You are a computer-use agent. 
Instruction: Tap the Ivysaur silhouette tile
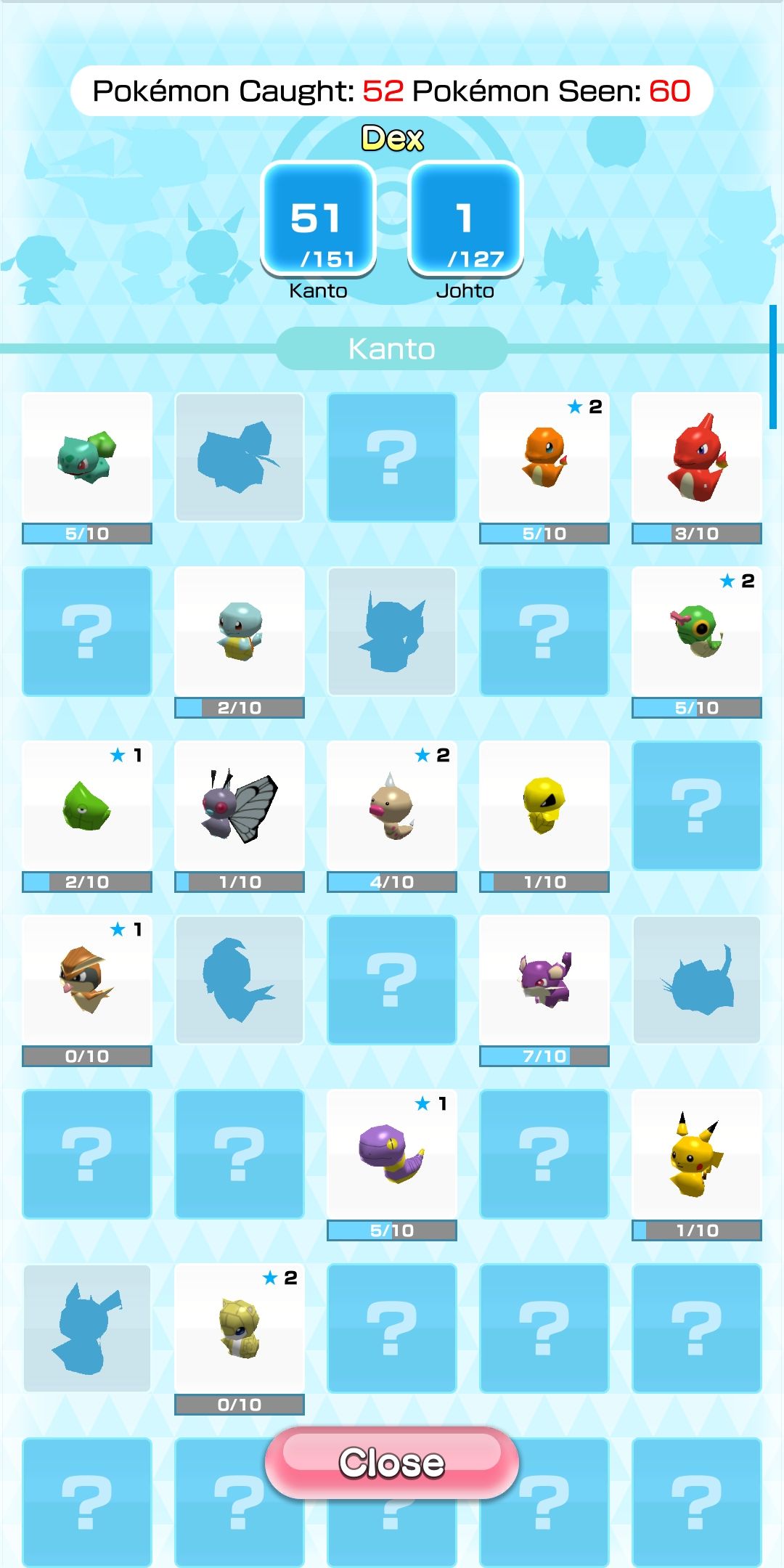coord(240,457)
